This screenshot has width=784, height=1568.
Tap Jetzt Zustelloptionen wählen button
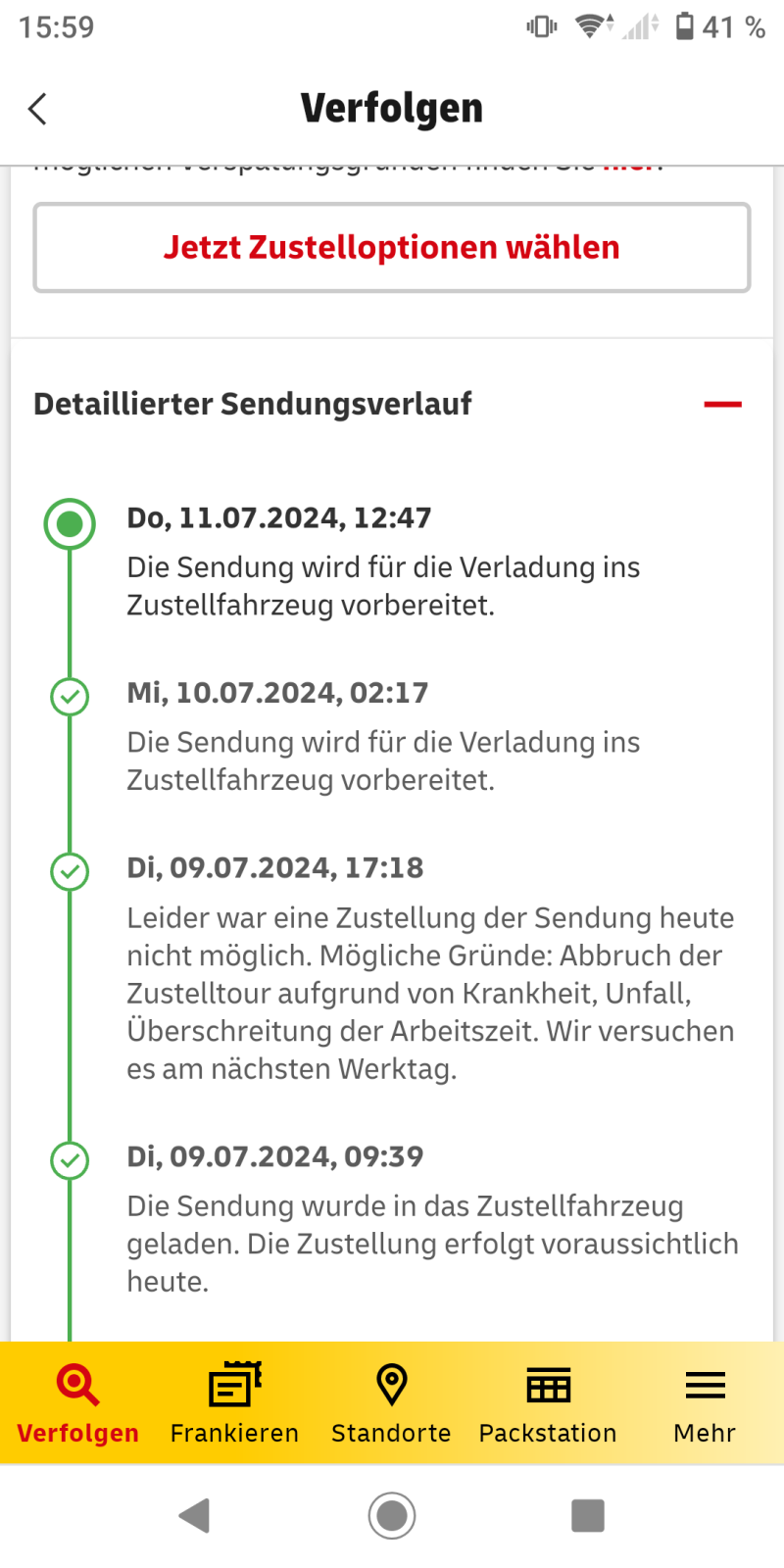coord(392,248)
